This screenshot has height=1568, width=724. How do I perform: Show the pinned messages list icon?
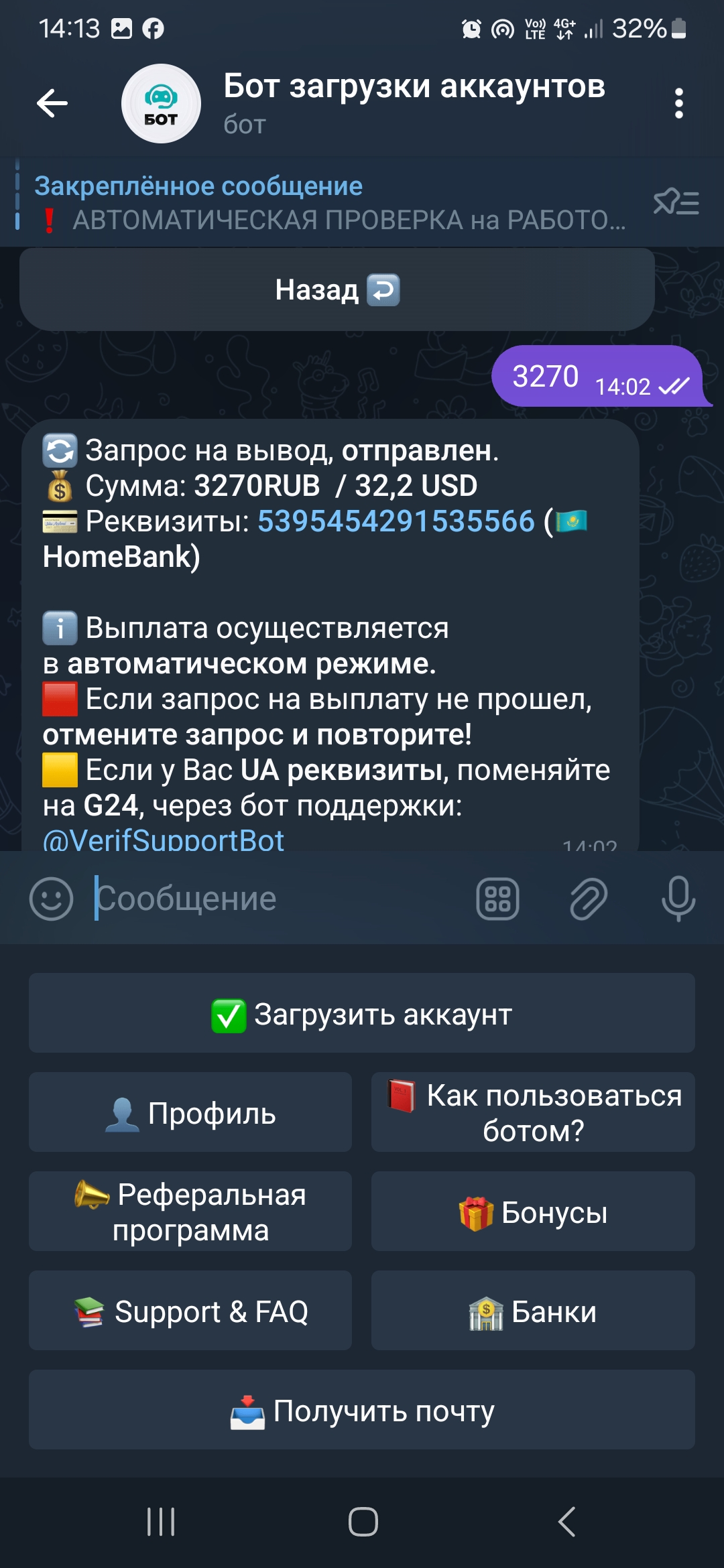point(676,202)
